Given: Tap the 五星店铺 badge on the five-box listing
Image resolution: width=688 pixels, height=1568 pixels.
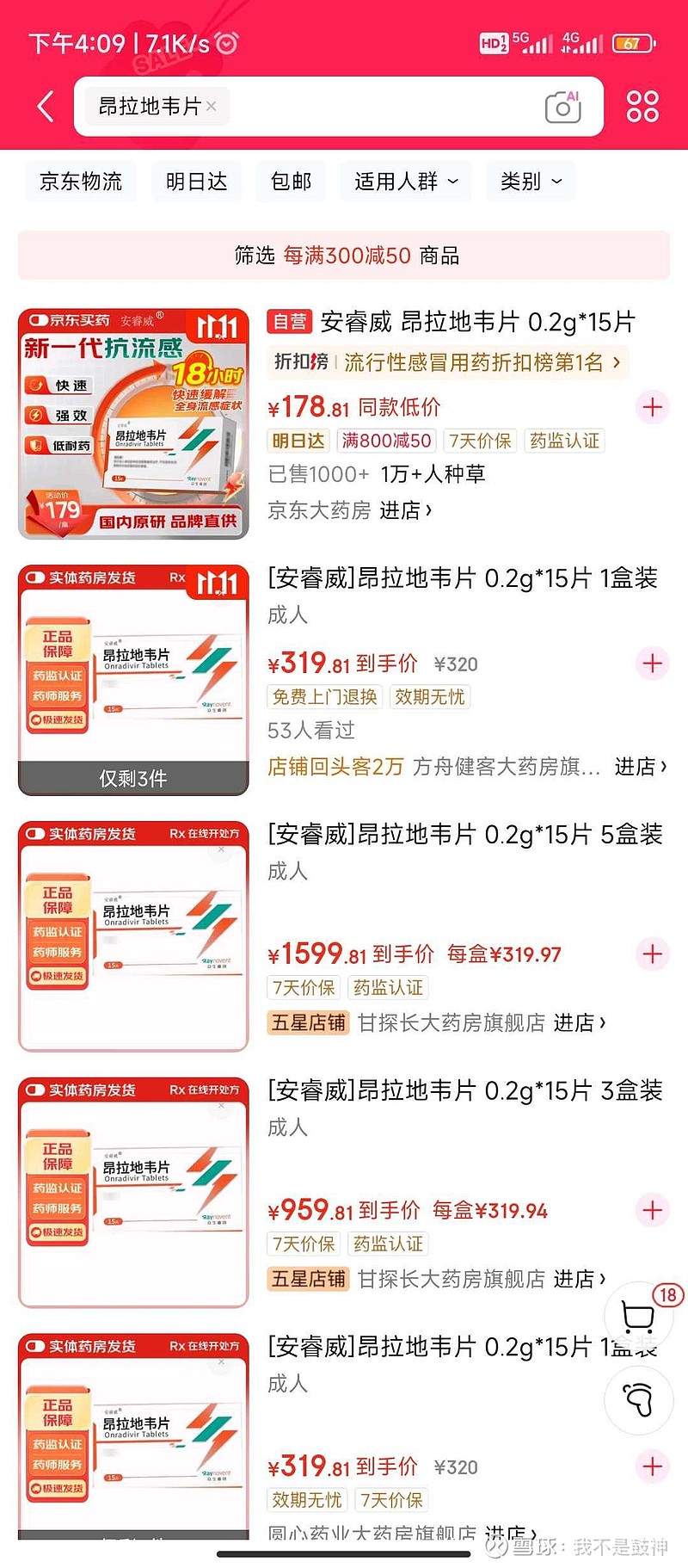Looking at the screenshot, I should coord(307,1022).
